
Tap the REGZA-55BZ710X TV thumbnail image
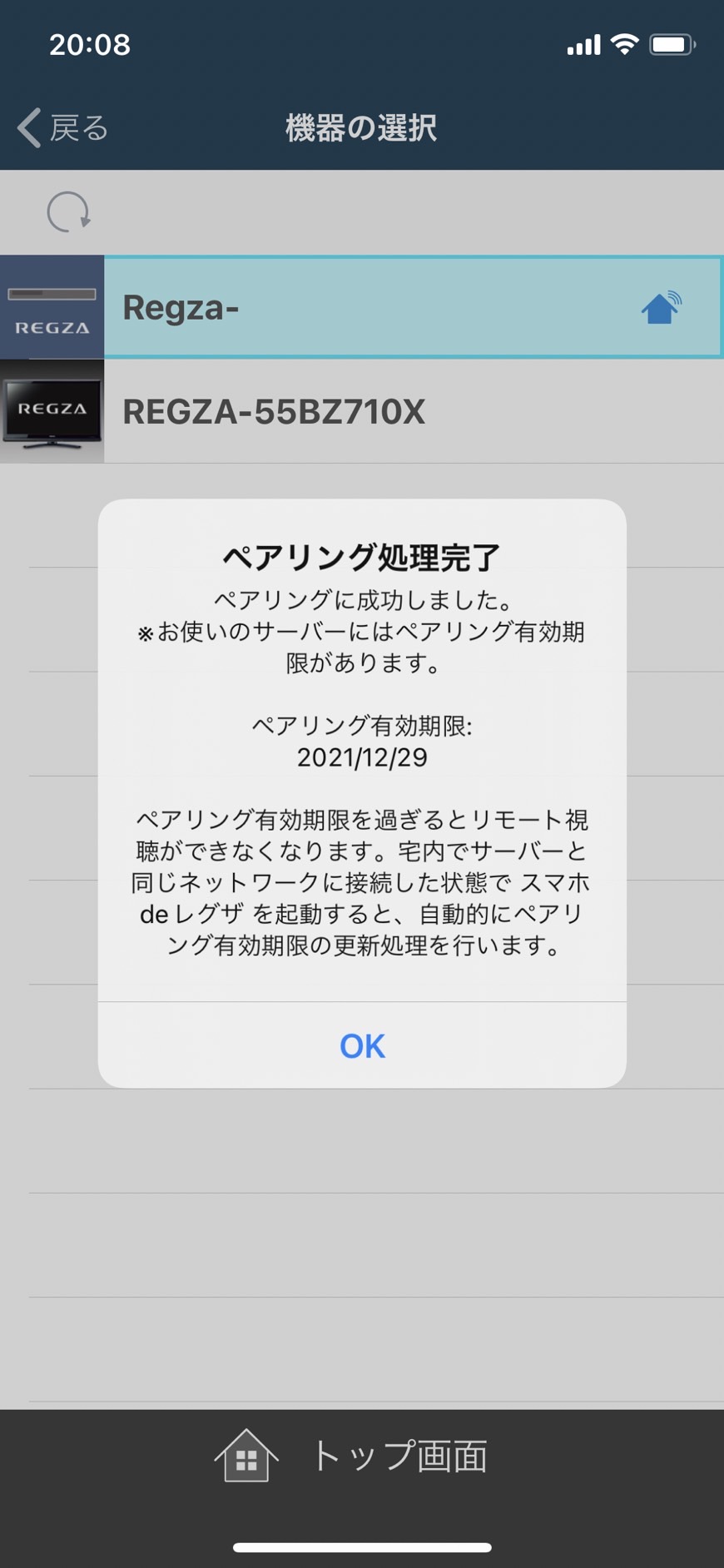(52, 411)
